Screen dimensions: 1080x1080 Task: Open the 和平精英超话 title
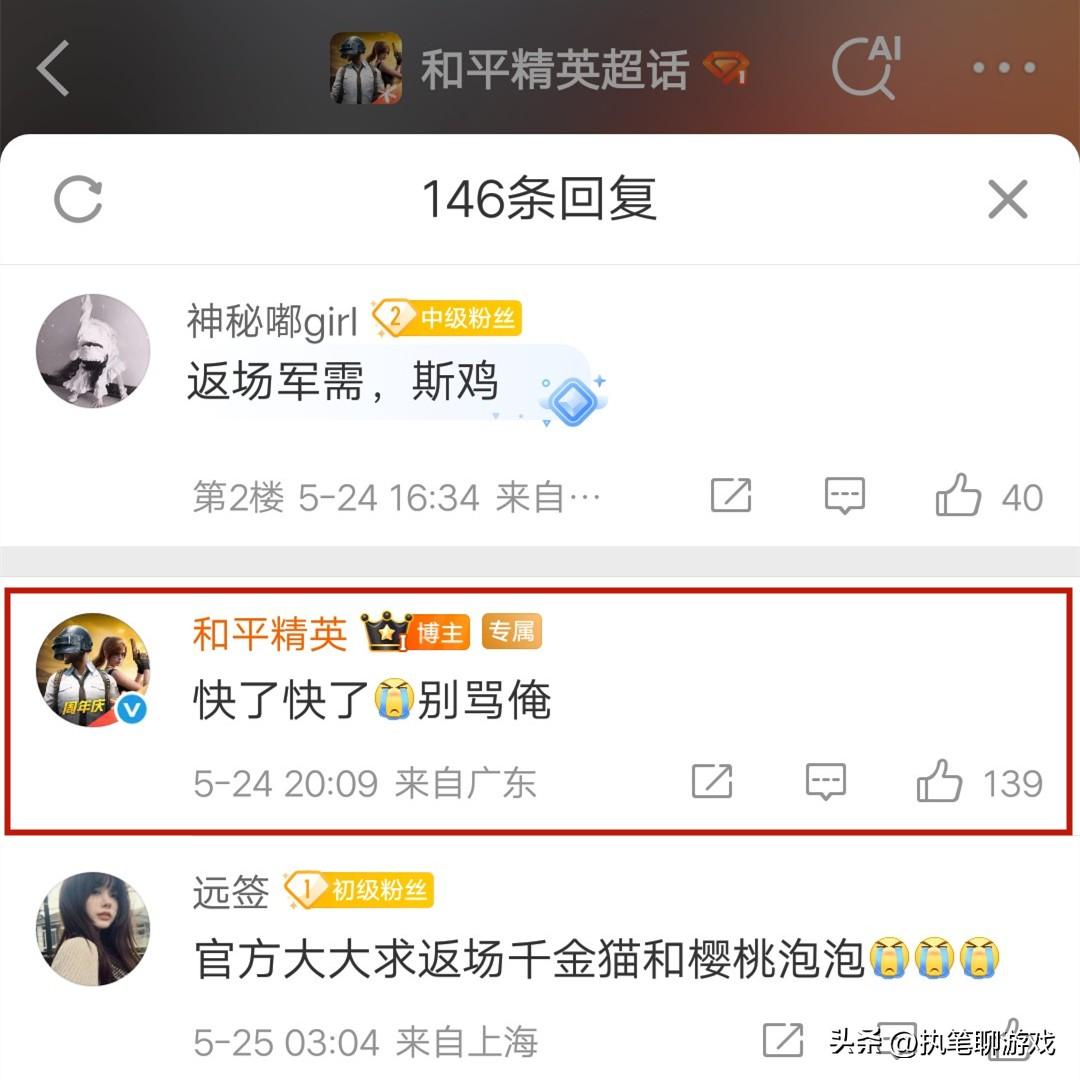(554, 70)
